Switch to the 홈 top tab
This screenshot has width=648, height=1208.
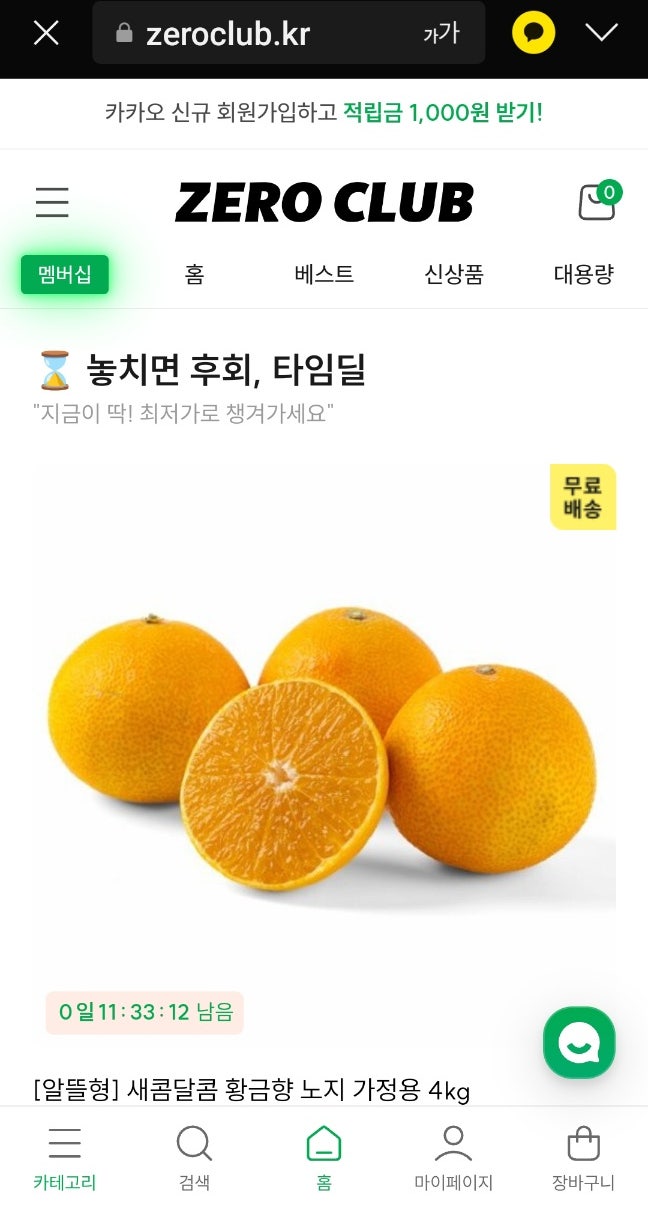(194, 274)
